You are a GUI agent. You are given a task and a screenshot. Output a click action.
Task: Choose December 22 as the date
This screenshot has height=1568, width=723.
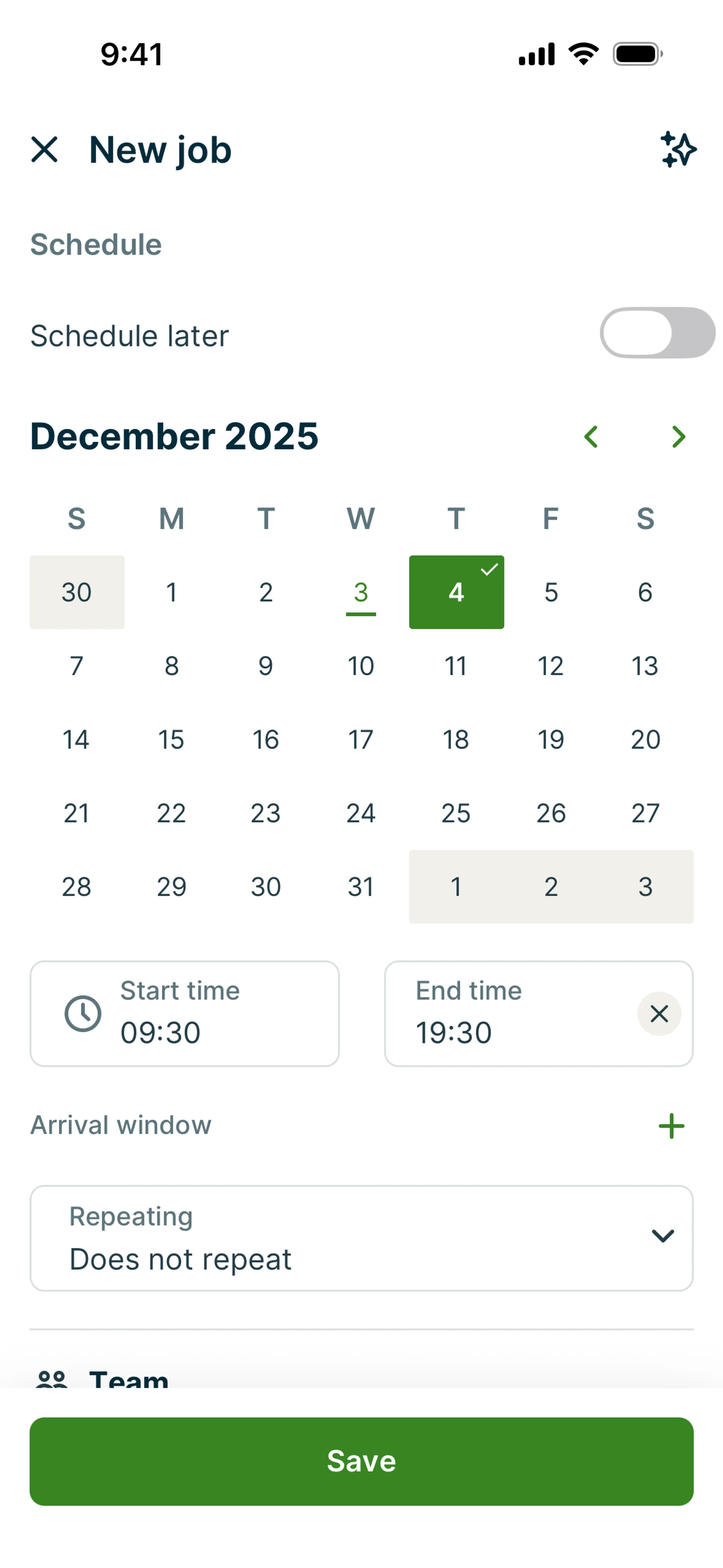click(171, 813)
